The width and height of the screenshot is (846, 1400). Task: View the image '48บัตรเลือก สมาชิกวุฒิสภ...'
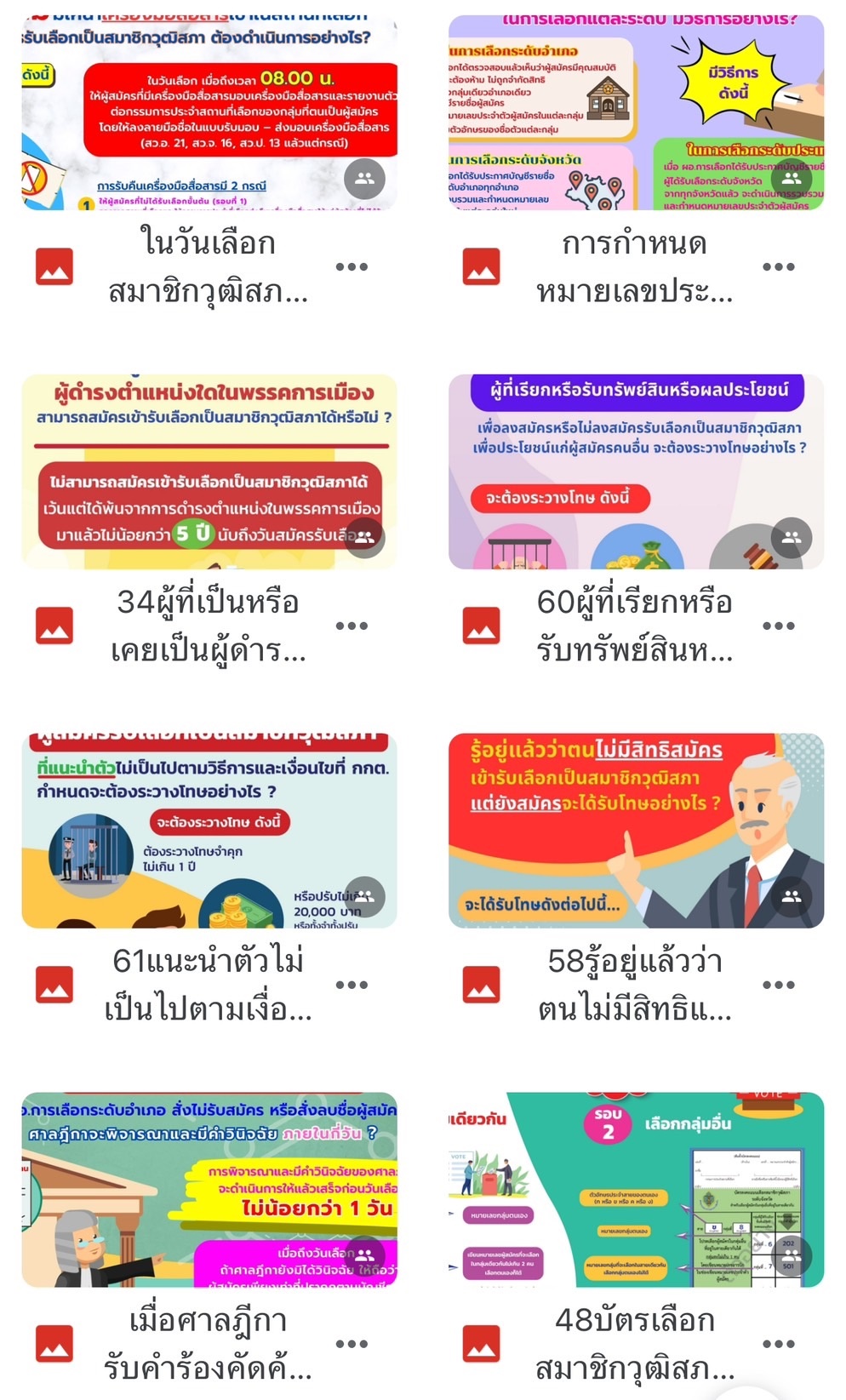636,1190
